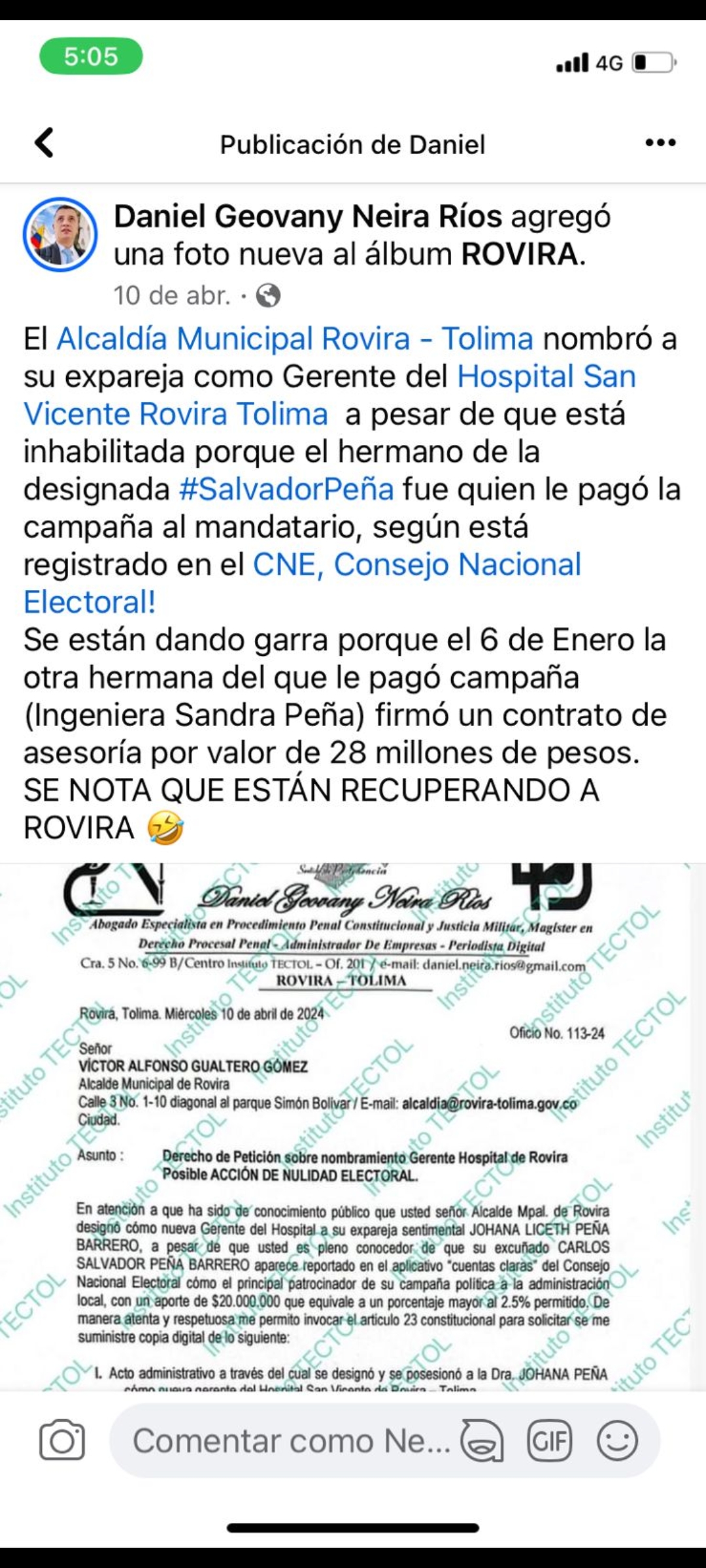Open Alcaldía Municipal Rovira - Tolima page

tap(294, 338)
